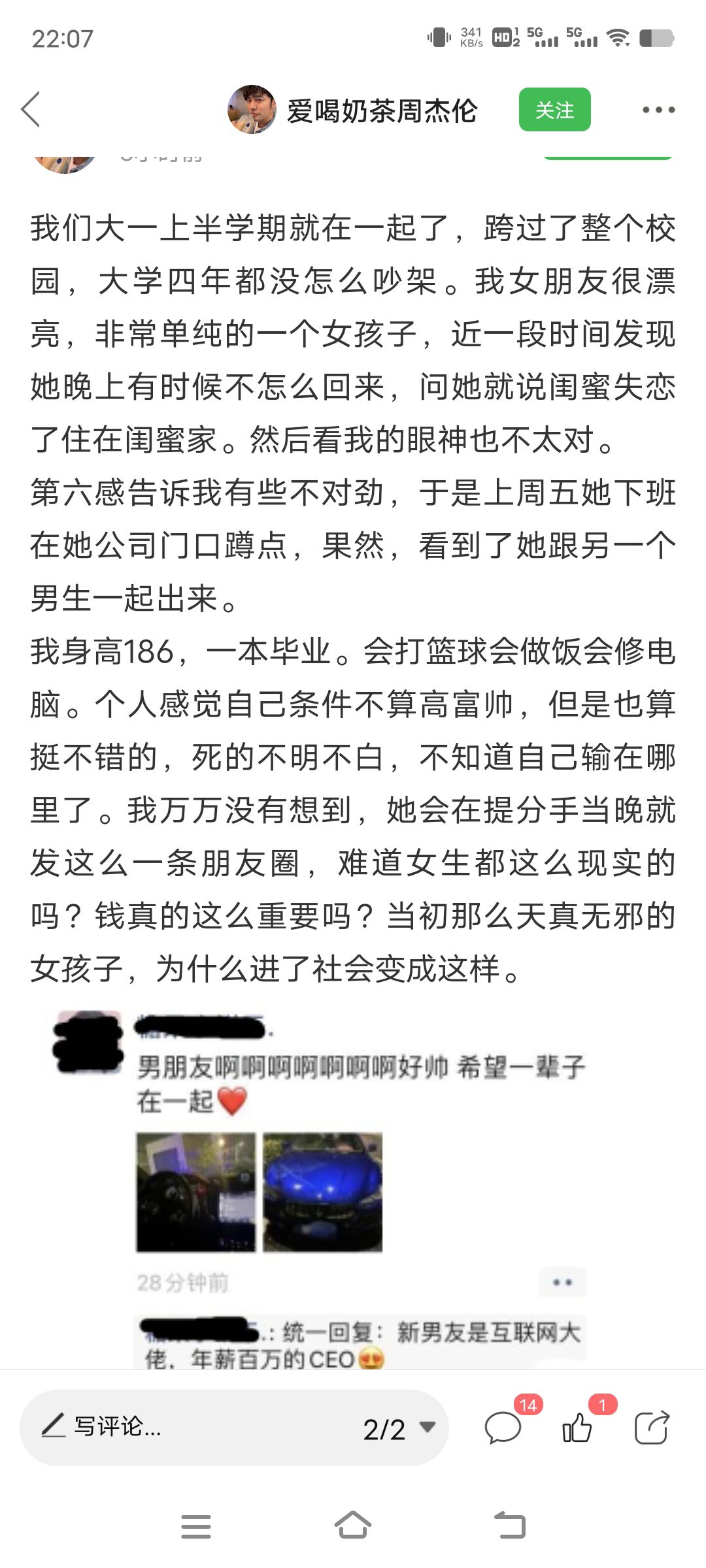Open 爱喝奶茶周杰伦's profile avatar
The height and width of the screenshot is (1568, 706).
tap(252, 109)
